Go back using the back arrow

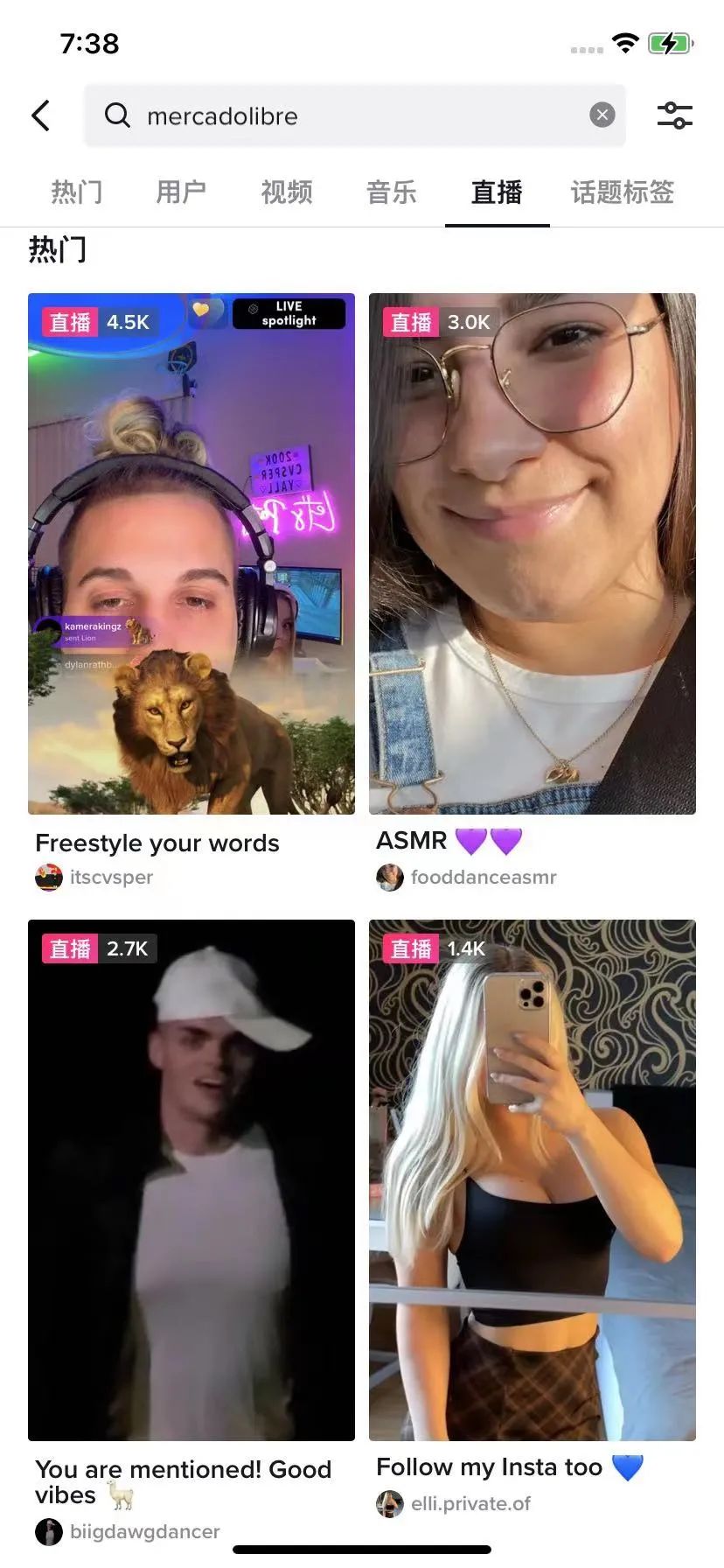[41, 115]
